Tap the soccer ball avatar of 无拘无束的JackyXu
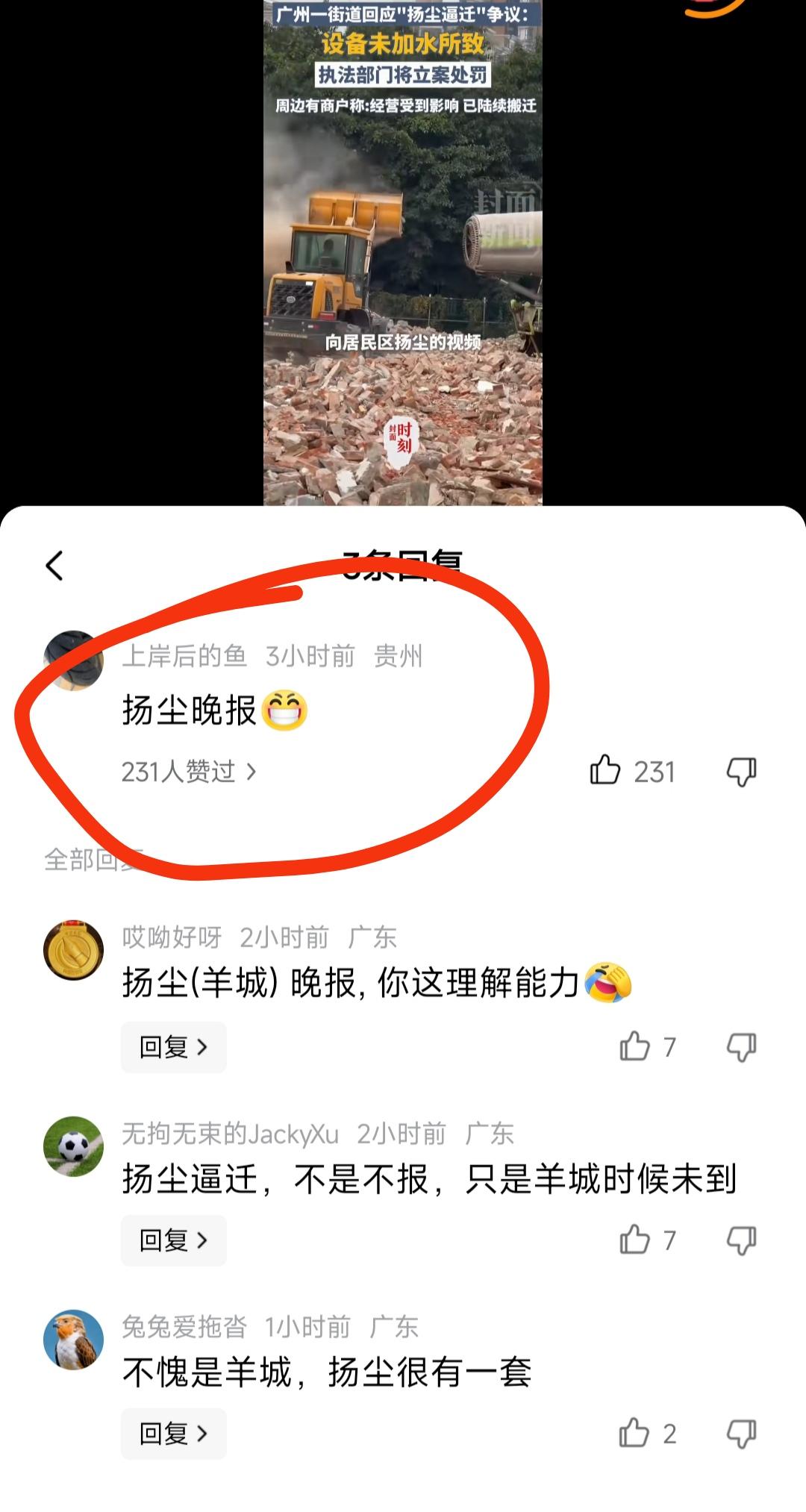 [x=75, y=1146]
